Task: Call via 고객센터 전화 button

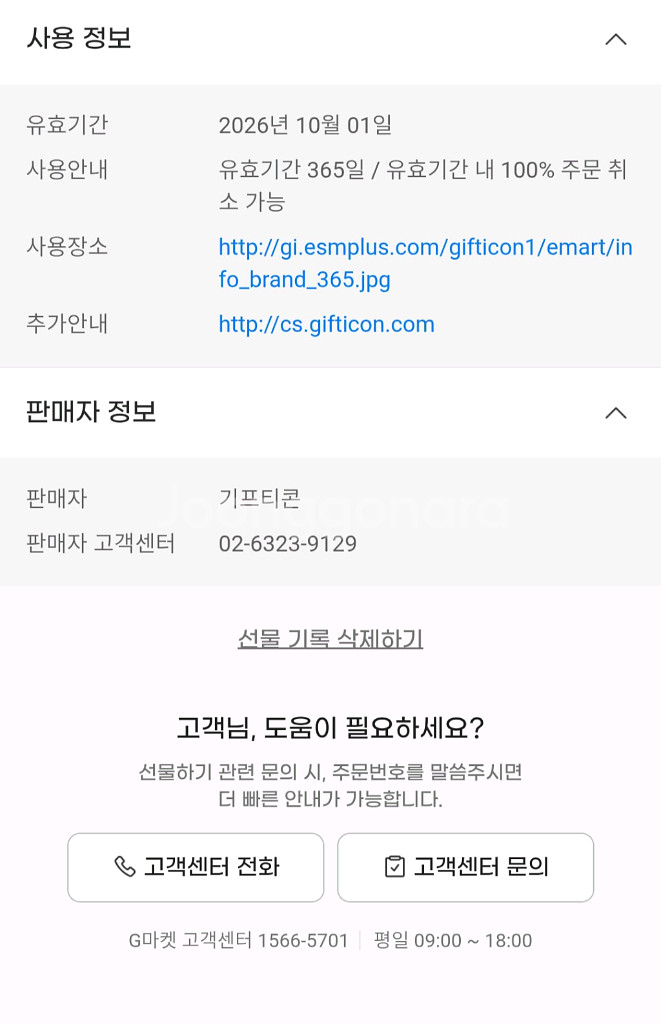Action: (196, 867)
